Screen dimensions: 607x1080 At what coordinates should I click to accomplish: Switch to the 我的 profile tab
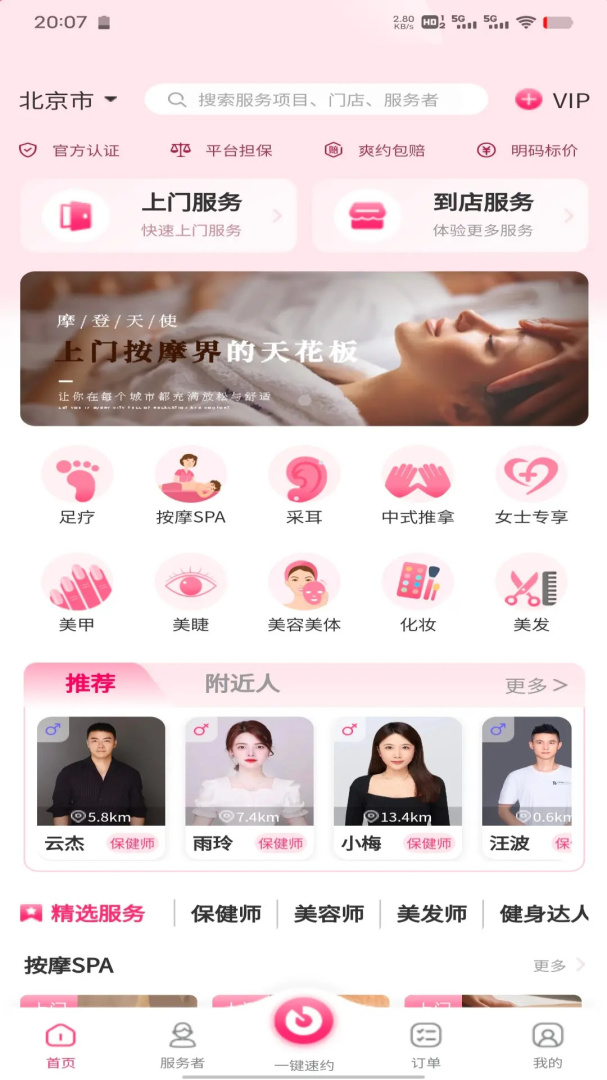pyautogui.click(x=547, y=1045)
